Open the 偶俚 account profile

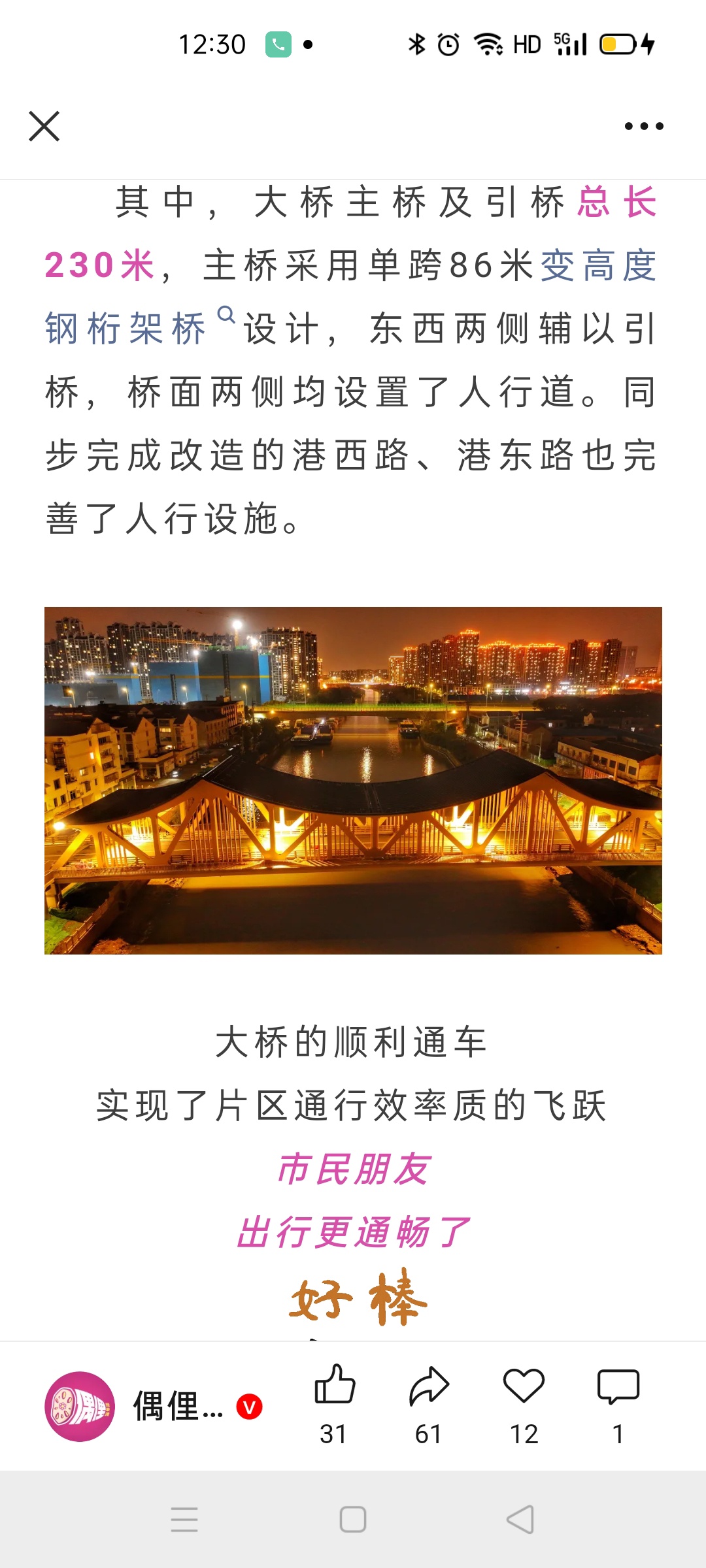[80, 1406]
